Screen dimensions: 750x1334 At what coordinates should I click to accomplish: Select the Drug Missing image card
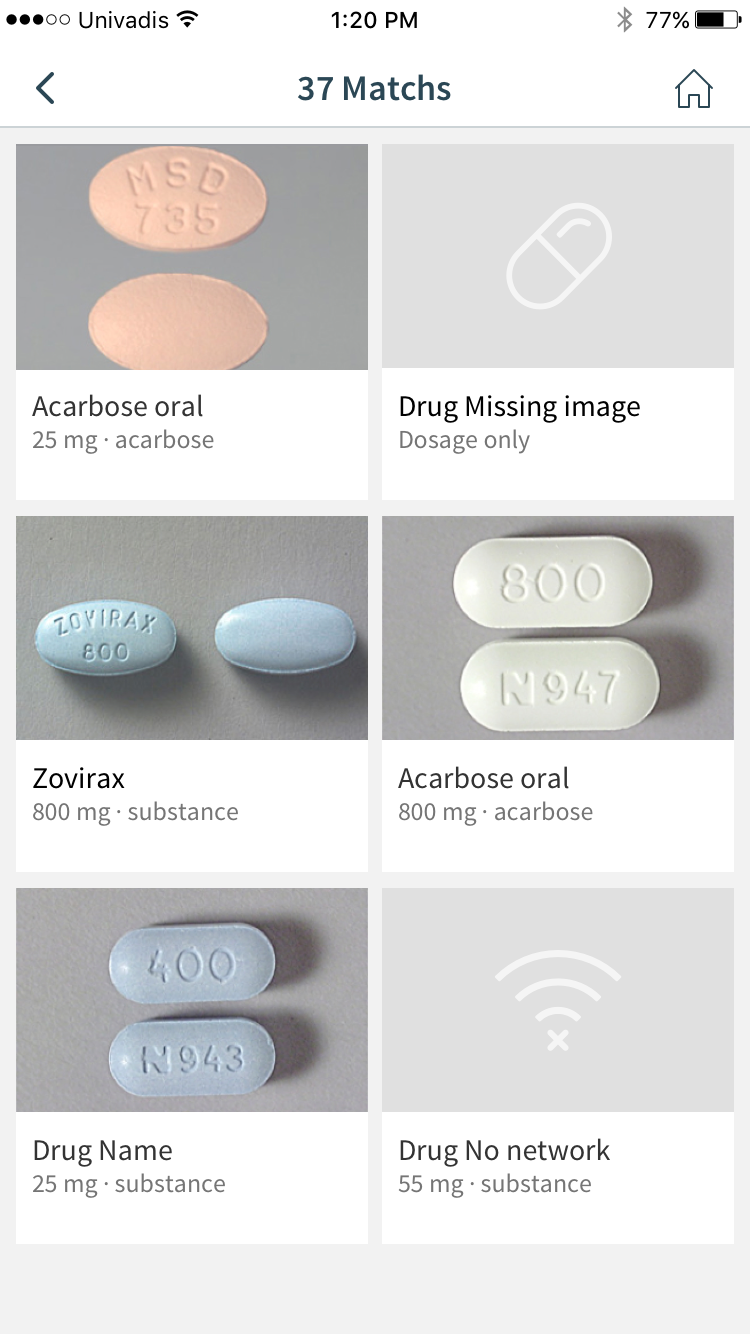558,322
